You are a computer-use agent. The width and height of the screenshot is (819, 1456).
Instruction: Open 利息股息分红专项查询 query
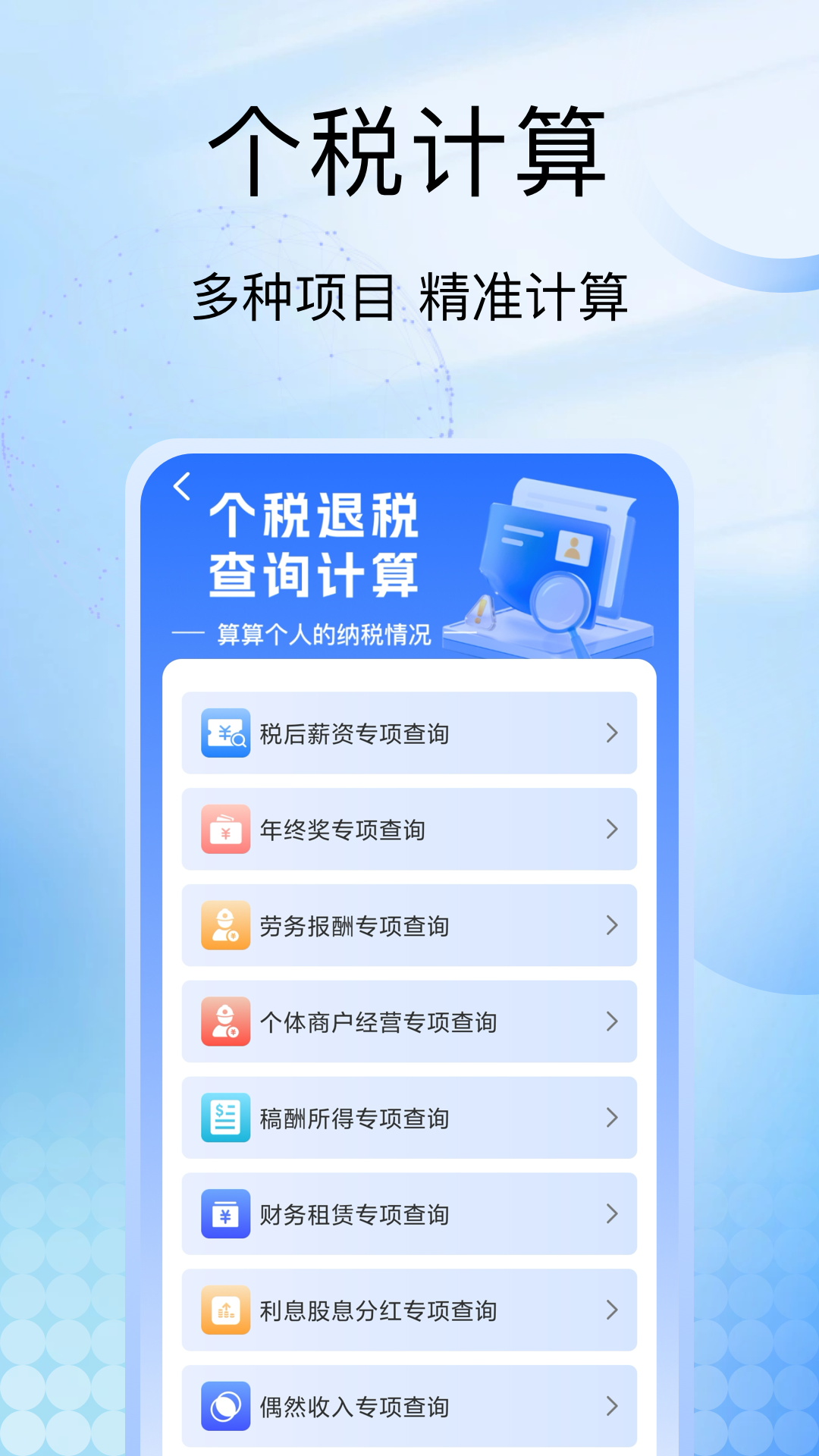point(409,1310)
